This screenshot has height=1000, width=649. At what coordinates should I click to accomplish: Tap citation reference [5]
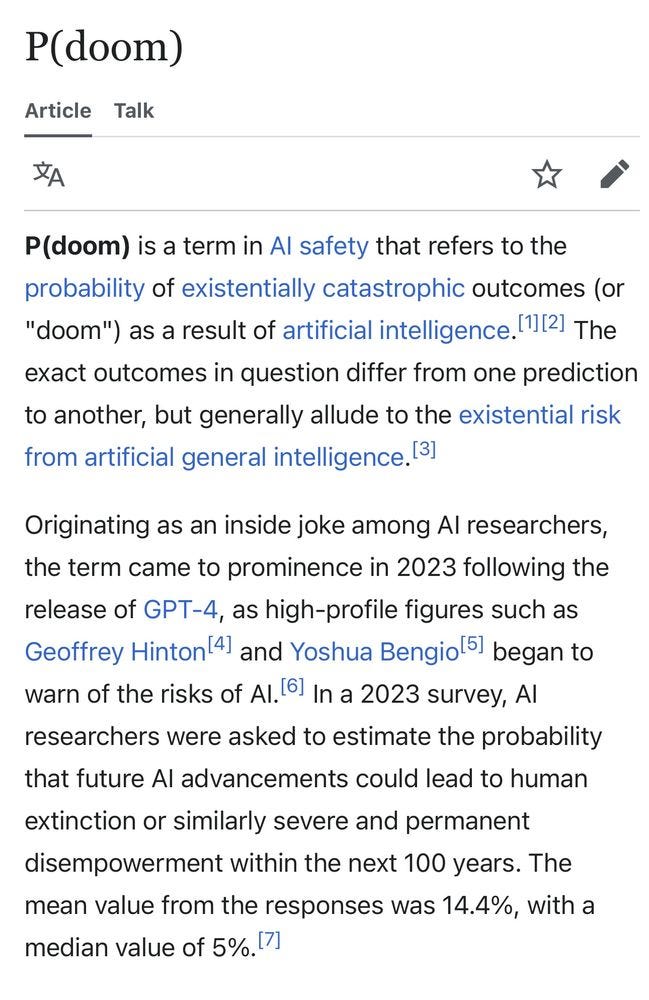coord(472,645)
